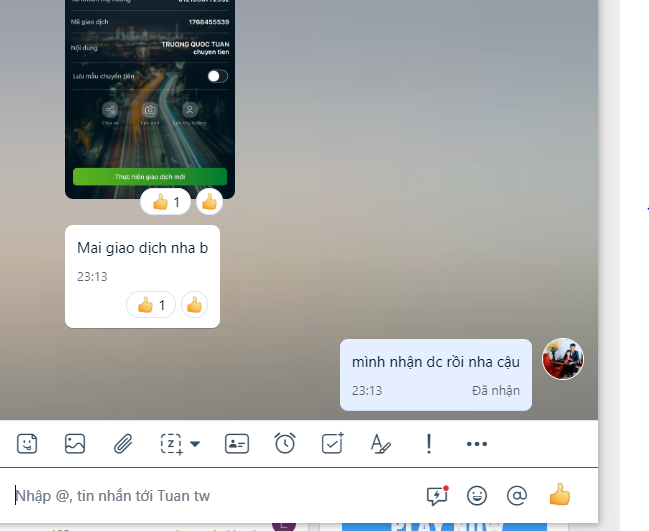Open the text formatting options
This screenshot has width=649, height=531.
380,443
